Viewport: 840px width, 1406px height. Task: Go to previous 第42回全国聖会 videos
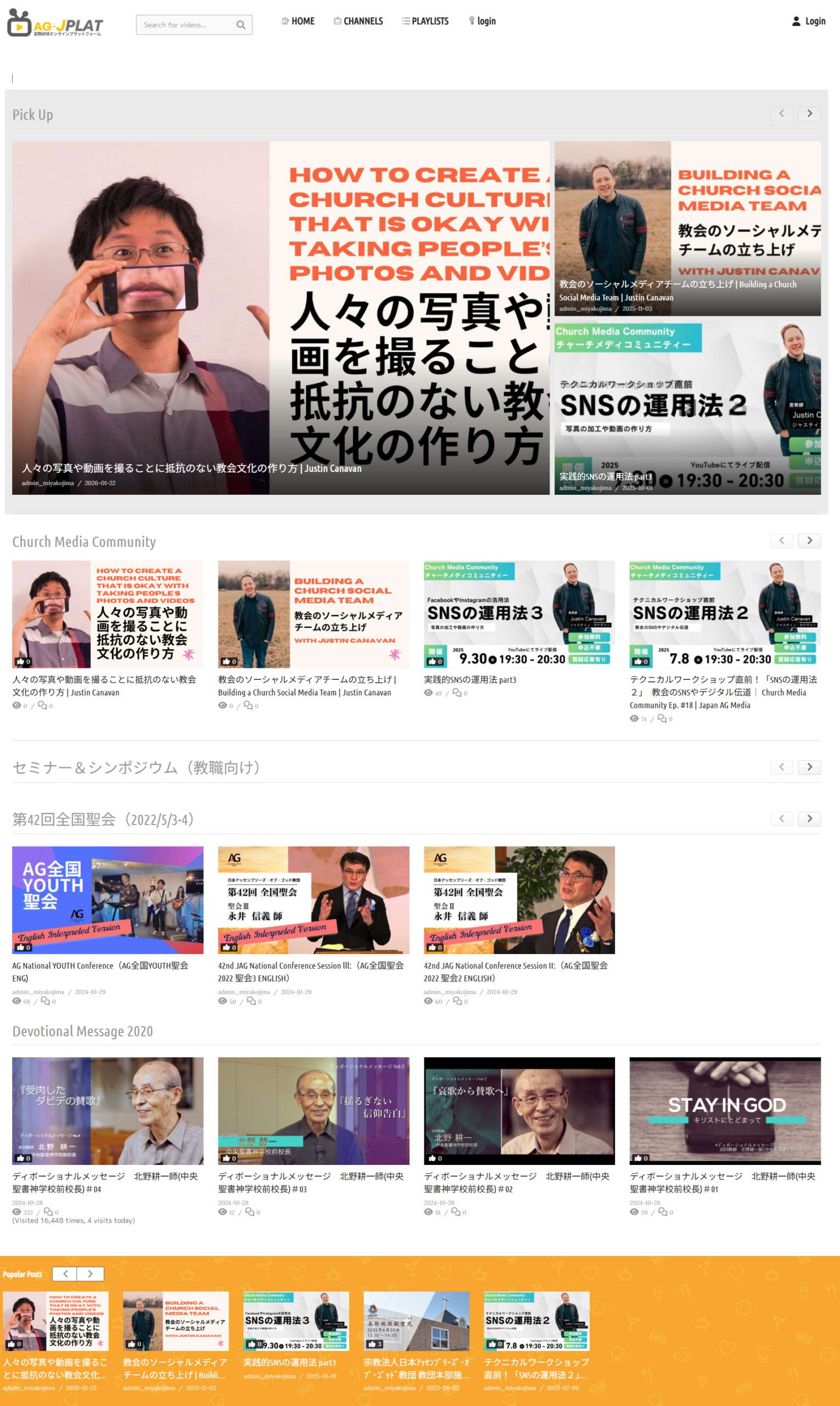pos(781,818)
